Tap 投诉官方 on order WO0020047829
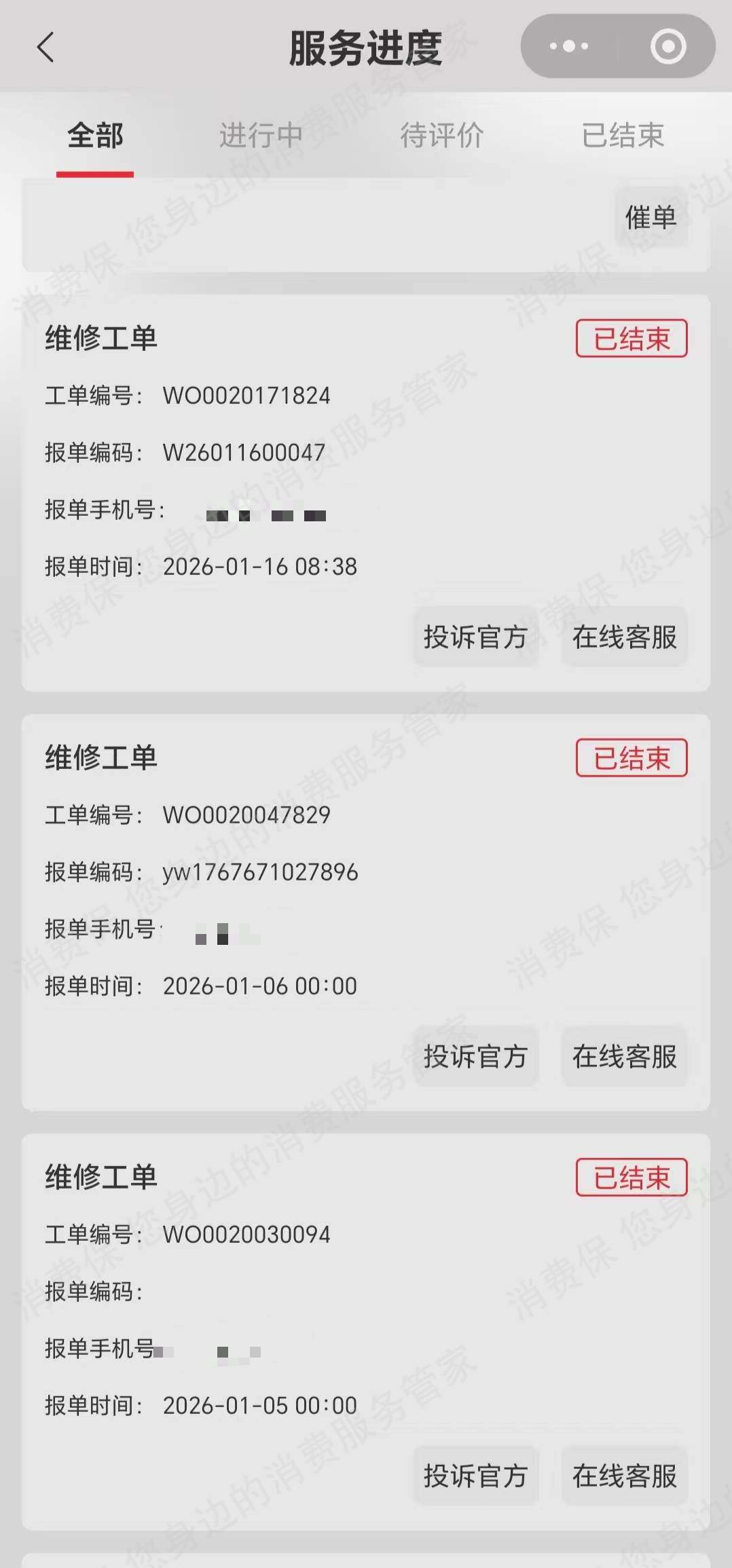Screen dimensions: 732x1568 pyautogui.click(x=476, y=1056)
